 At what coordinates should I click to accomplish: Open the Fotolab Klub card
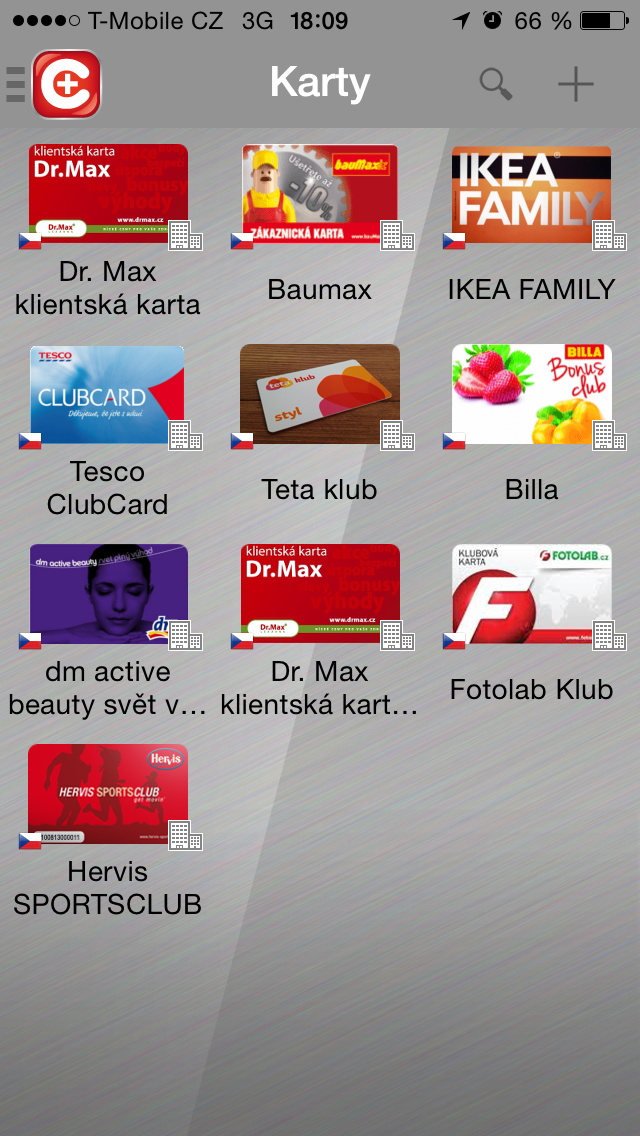pos(532,594)
